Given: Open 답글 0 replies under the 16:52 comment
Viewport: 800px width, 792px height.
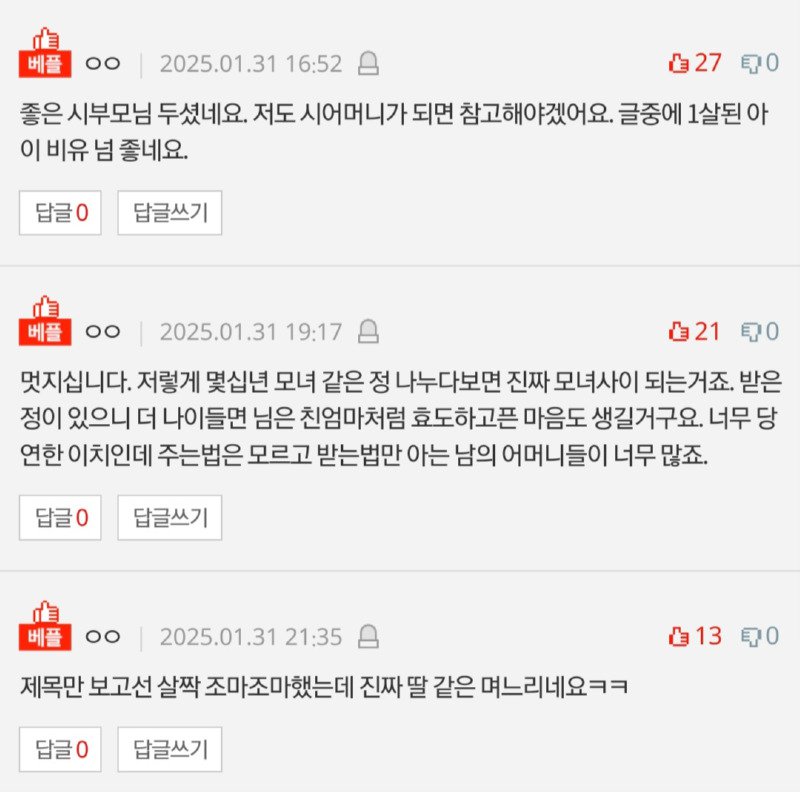Looking at the screenshot, I should click(x=61, y=212).
